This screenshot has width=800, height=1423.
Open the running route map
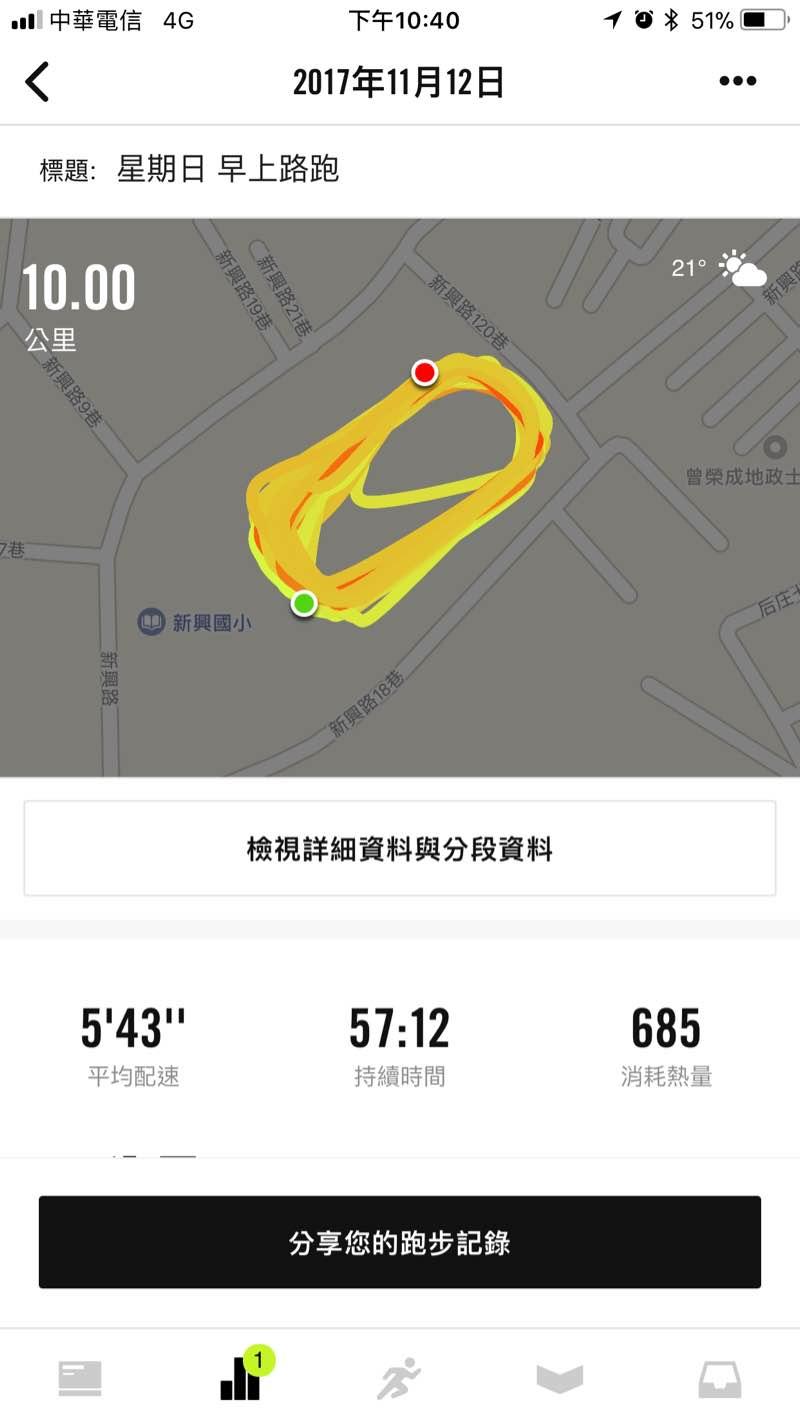click(400, 497)
